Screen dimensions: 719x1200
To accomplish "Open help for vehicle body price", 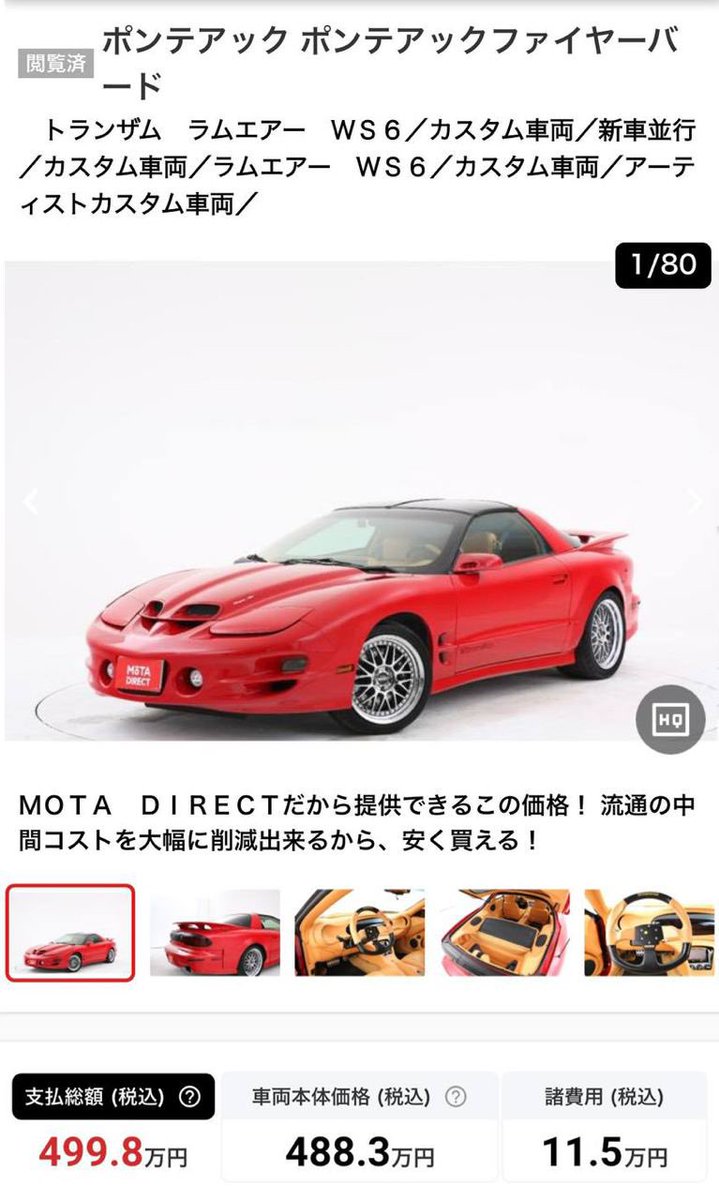I will (455, 1097).
